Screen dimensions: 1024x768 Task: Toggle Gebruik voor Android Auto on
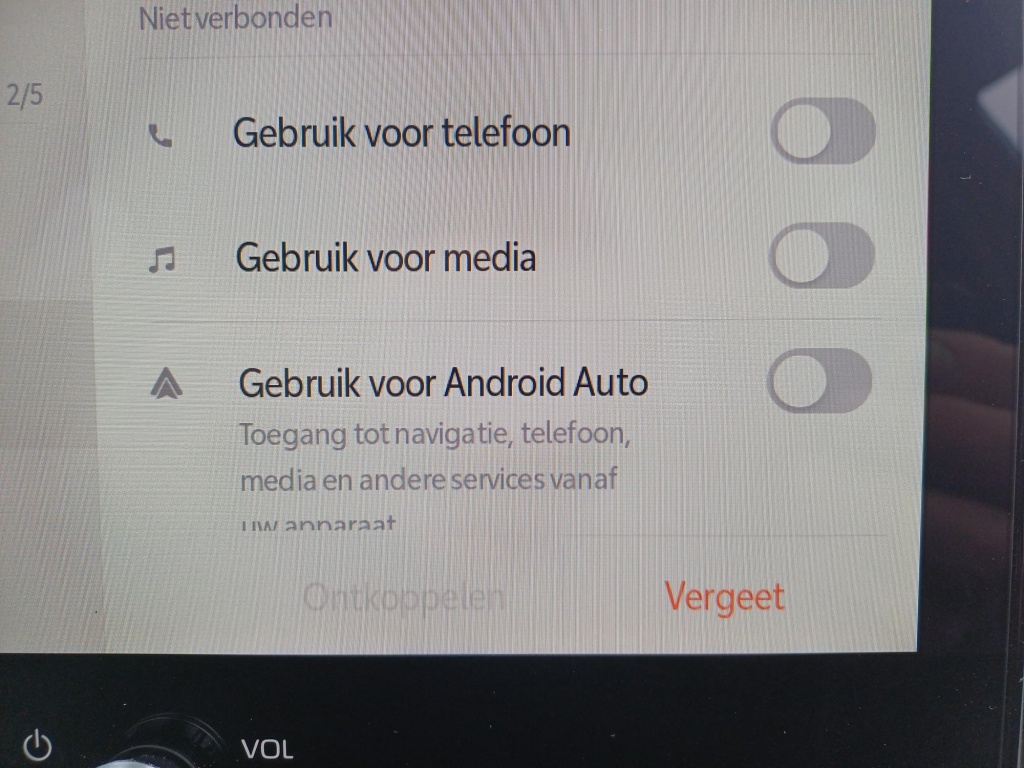coord(819,381)
